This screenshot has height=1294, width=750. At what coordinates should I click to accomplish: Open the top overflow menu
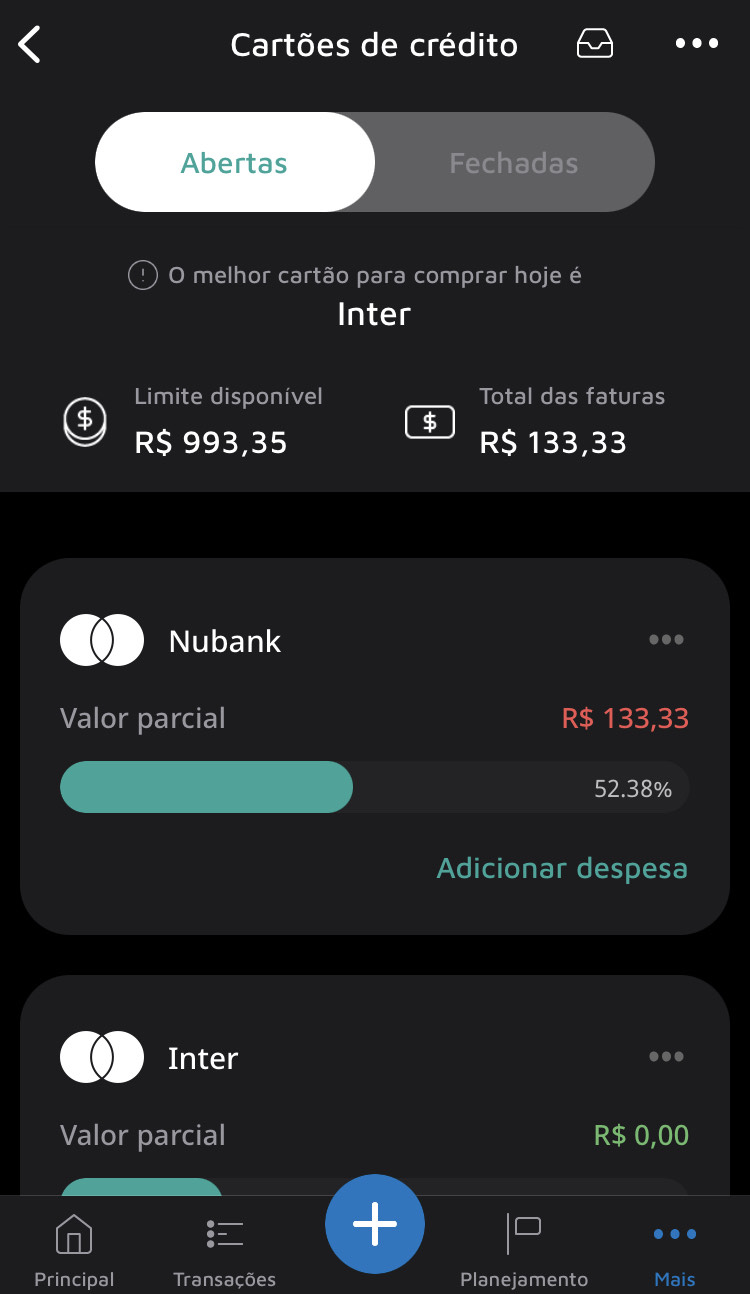pos(697,44)
